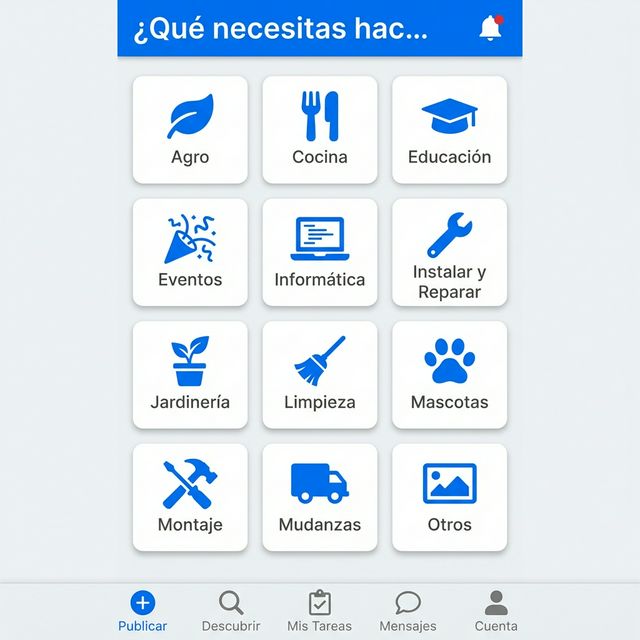
Task: Tap the Publicar tab
Action: tap(143, 611)
